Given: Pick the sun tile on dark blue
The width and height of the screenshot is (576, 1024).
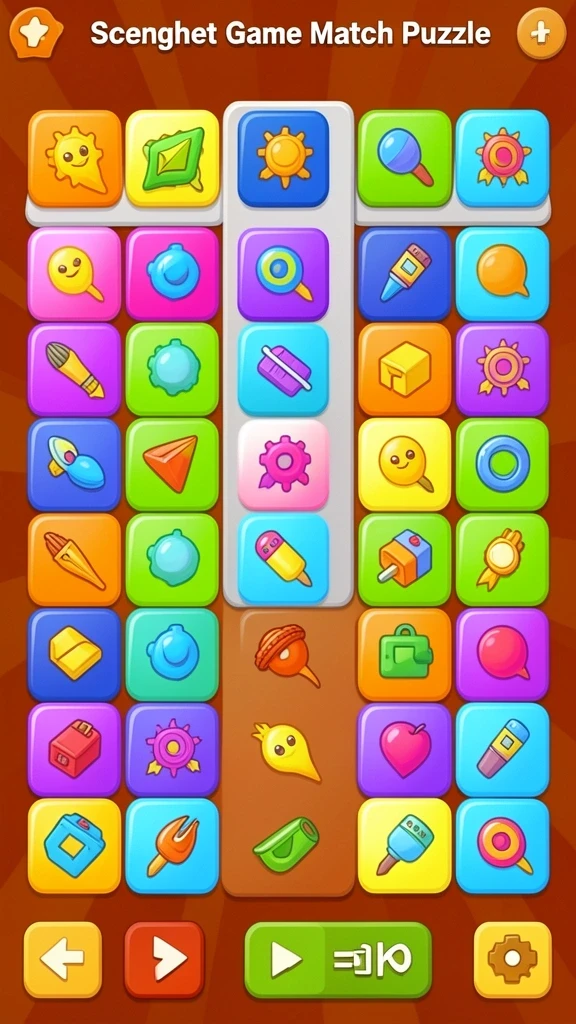Looking at the screenshot, I should click(x=283, y=159).
